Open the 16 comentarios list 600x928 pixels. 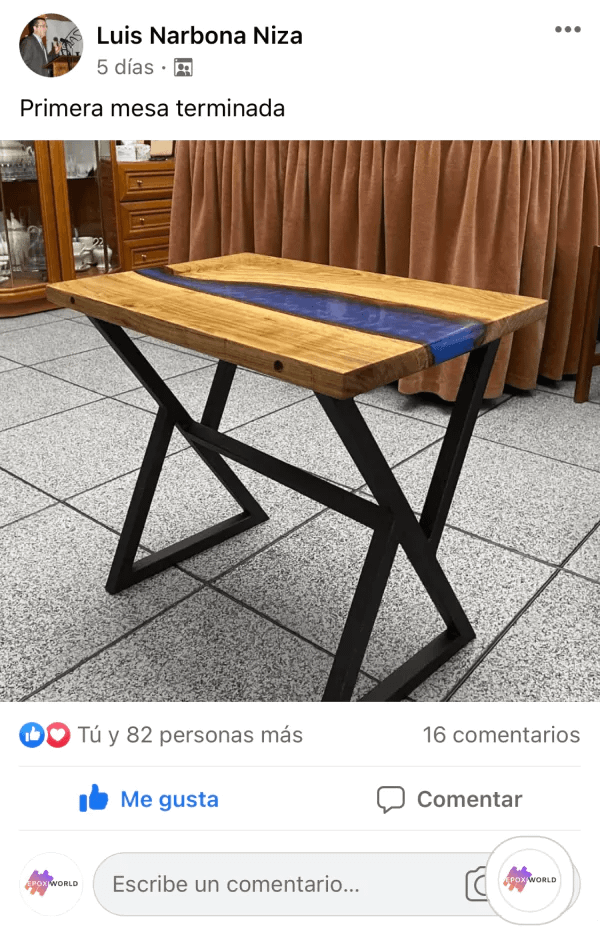(x=500, y=735)
